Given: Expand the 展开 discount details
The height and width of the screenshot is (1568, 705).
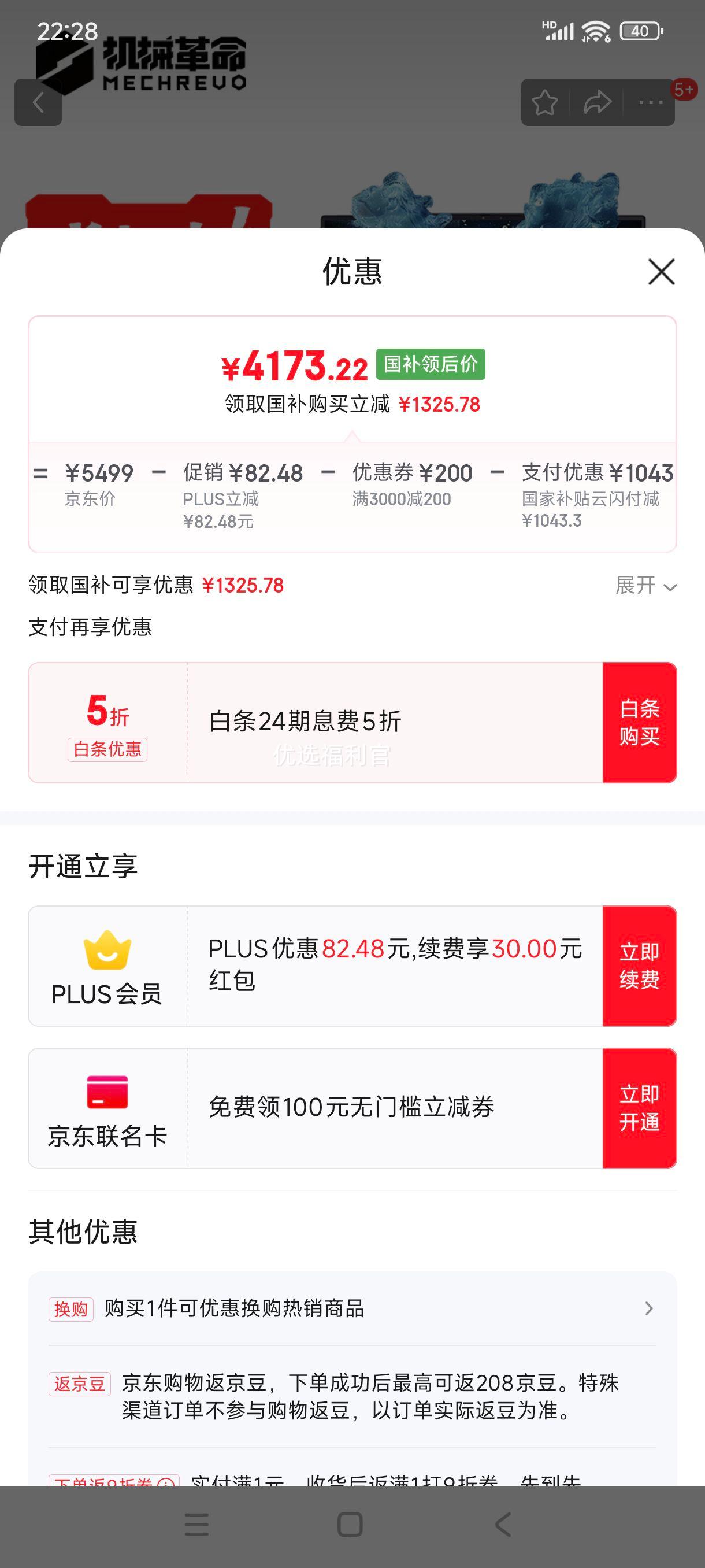Looking at the screenshot, I should 646,586.
